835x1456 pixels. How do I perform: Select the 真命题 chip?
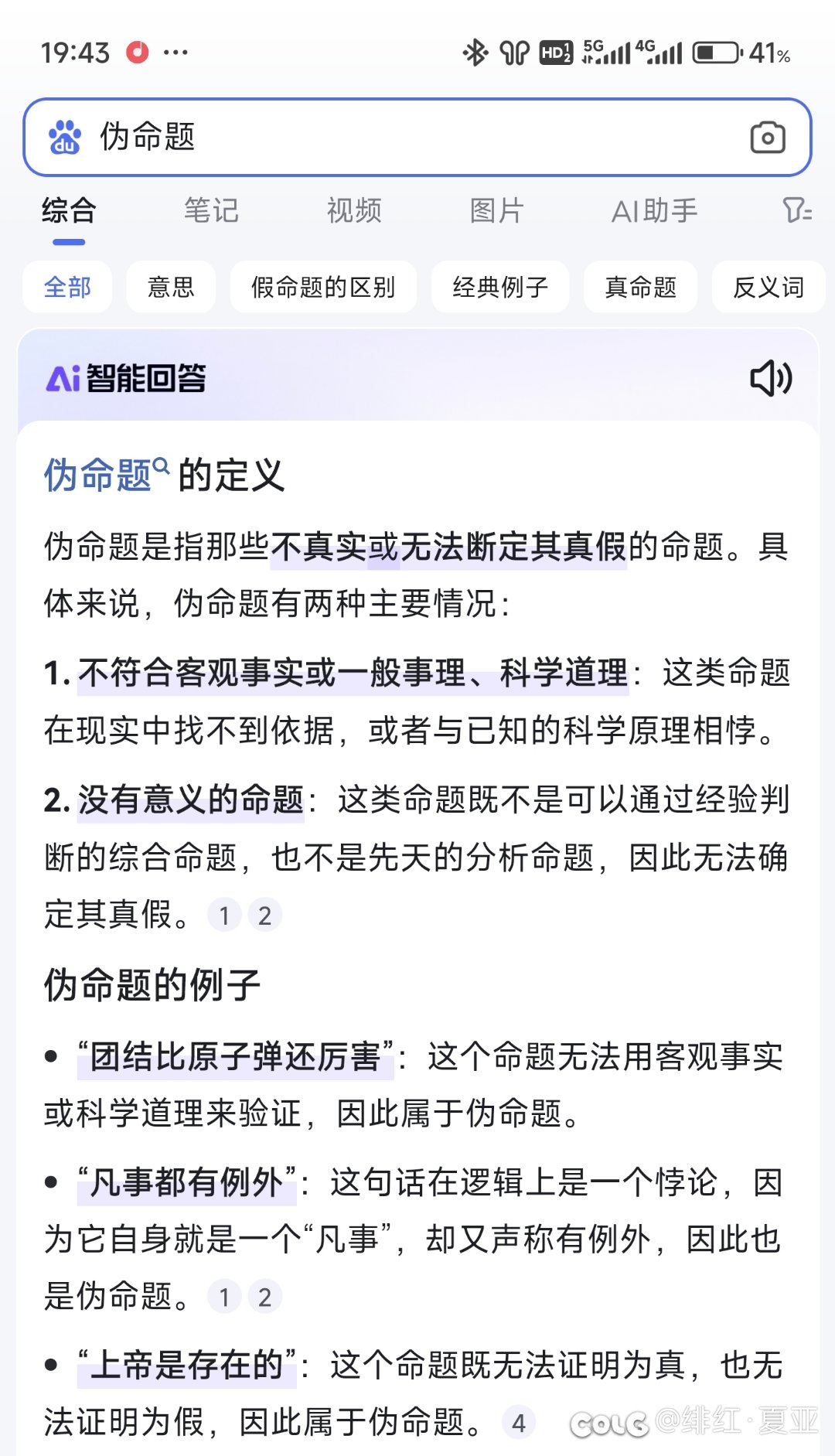tap(640, 287)
